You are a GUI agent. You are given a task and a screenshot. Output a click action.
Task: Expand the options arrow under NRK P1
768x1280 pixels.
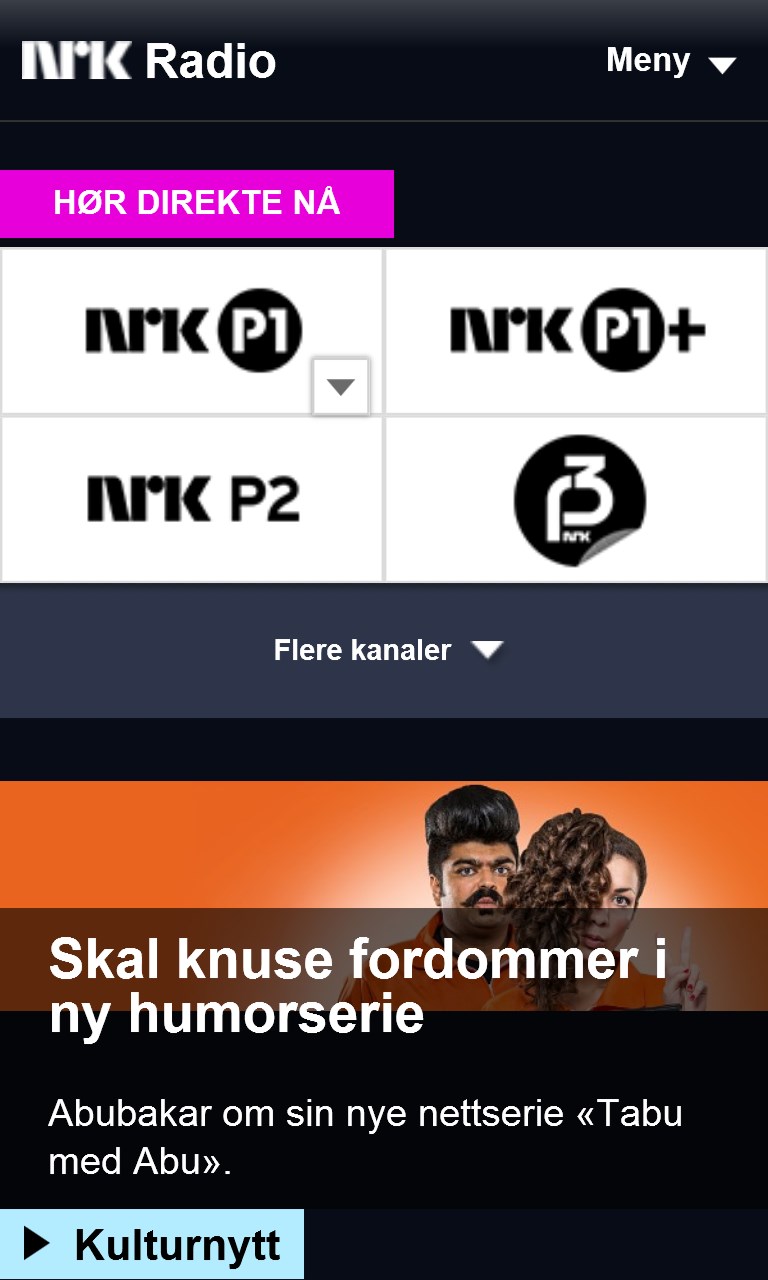click(340, 386)
